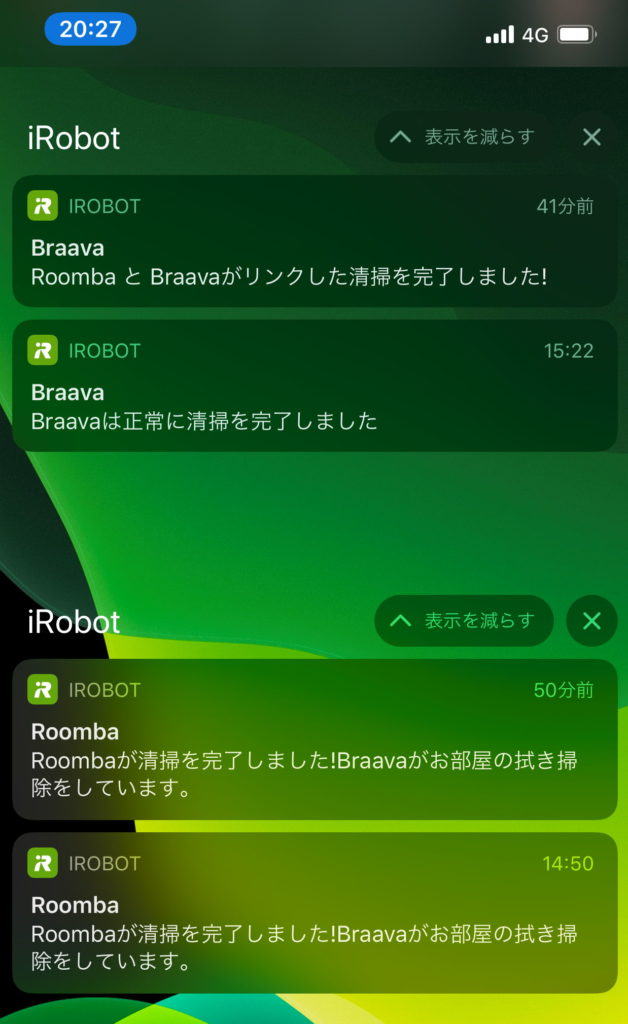Image resolution: width=628 pixels, height=1024 pixels.
Task: Open Braava notification from 41分前
Action: [x=314, y=241]
